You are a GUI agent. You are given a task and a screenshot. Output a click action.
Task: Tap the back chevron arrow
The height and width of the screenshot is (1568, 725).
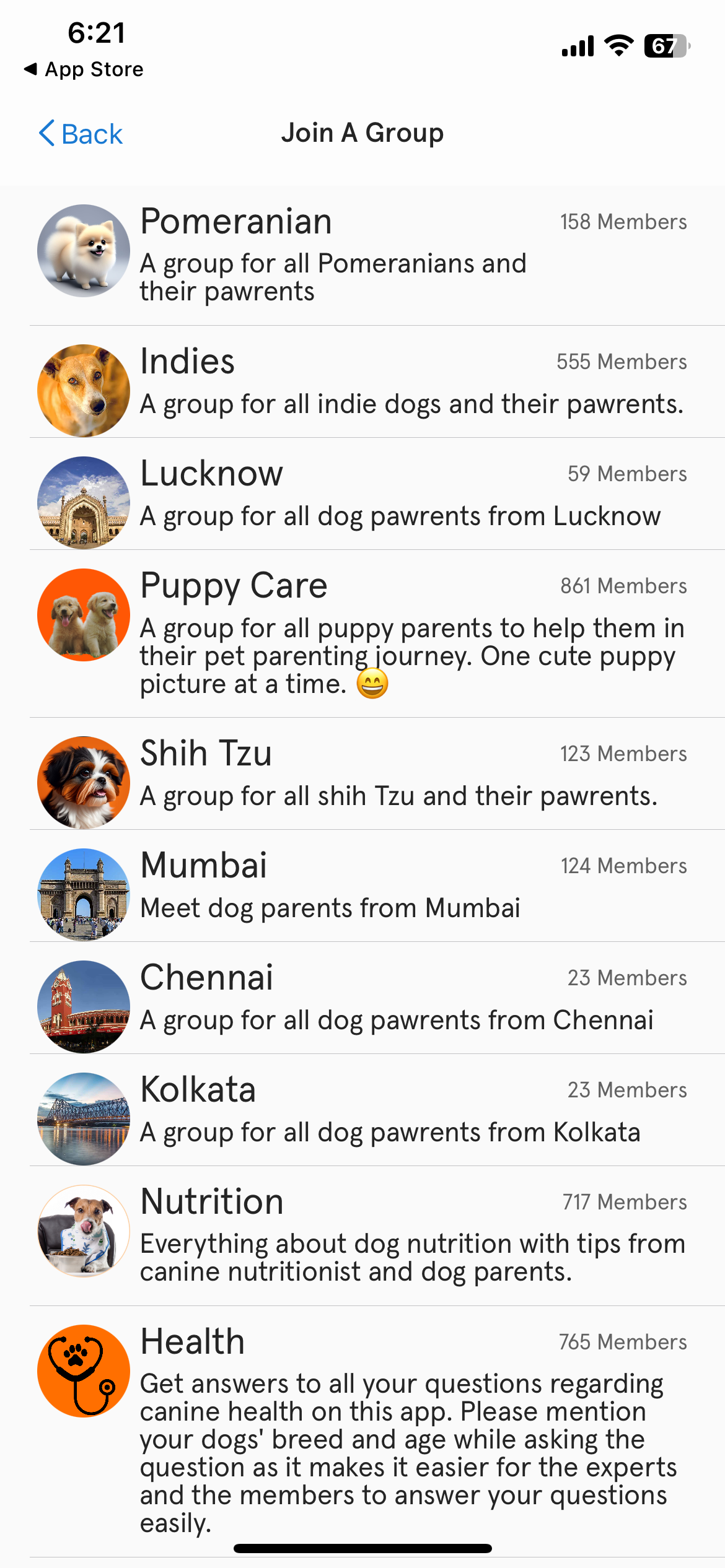(46, 133)
